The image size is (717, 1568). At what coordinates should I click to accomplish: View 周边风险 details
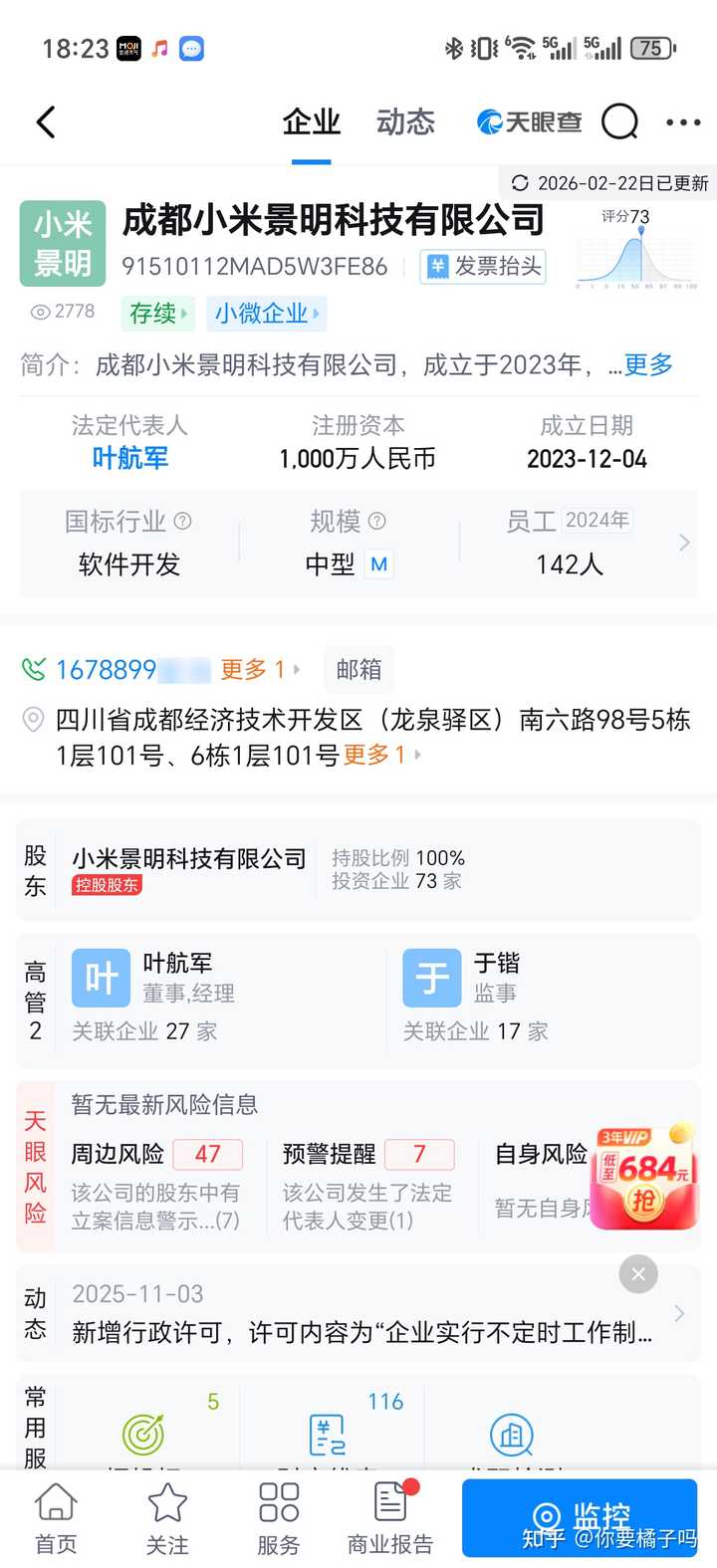tap(156, 1185)
